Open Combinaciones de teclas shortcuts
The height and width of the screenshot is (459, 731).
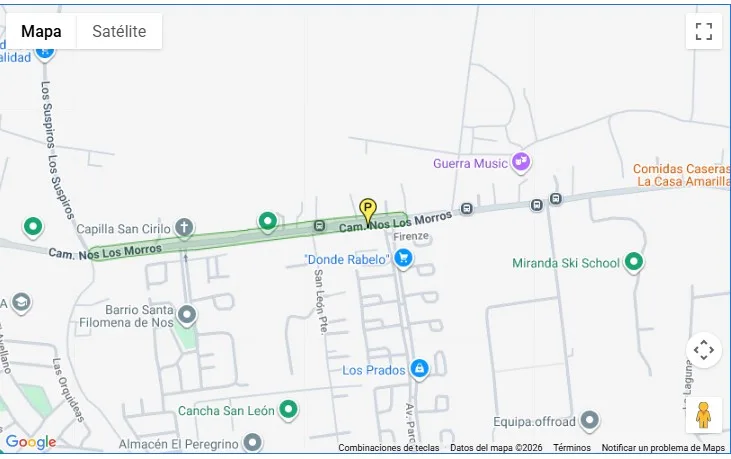[388, 448]
